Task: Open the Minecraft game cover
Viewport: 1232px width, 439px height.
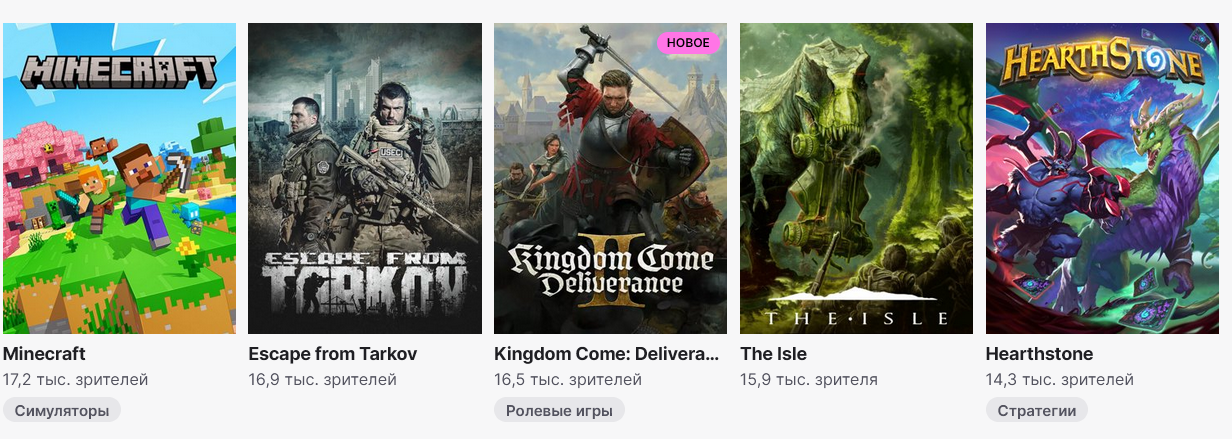Action: tap(119, 178)
